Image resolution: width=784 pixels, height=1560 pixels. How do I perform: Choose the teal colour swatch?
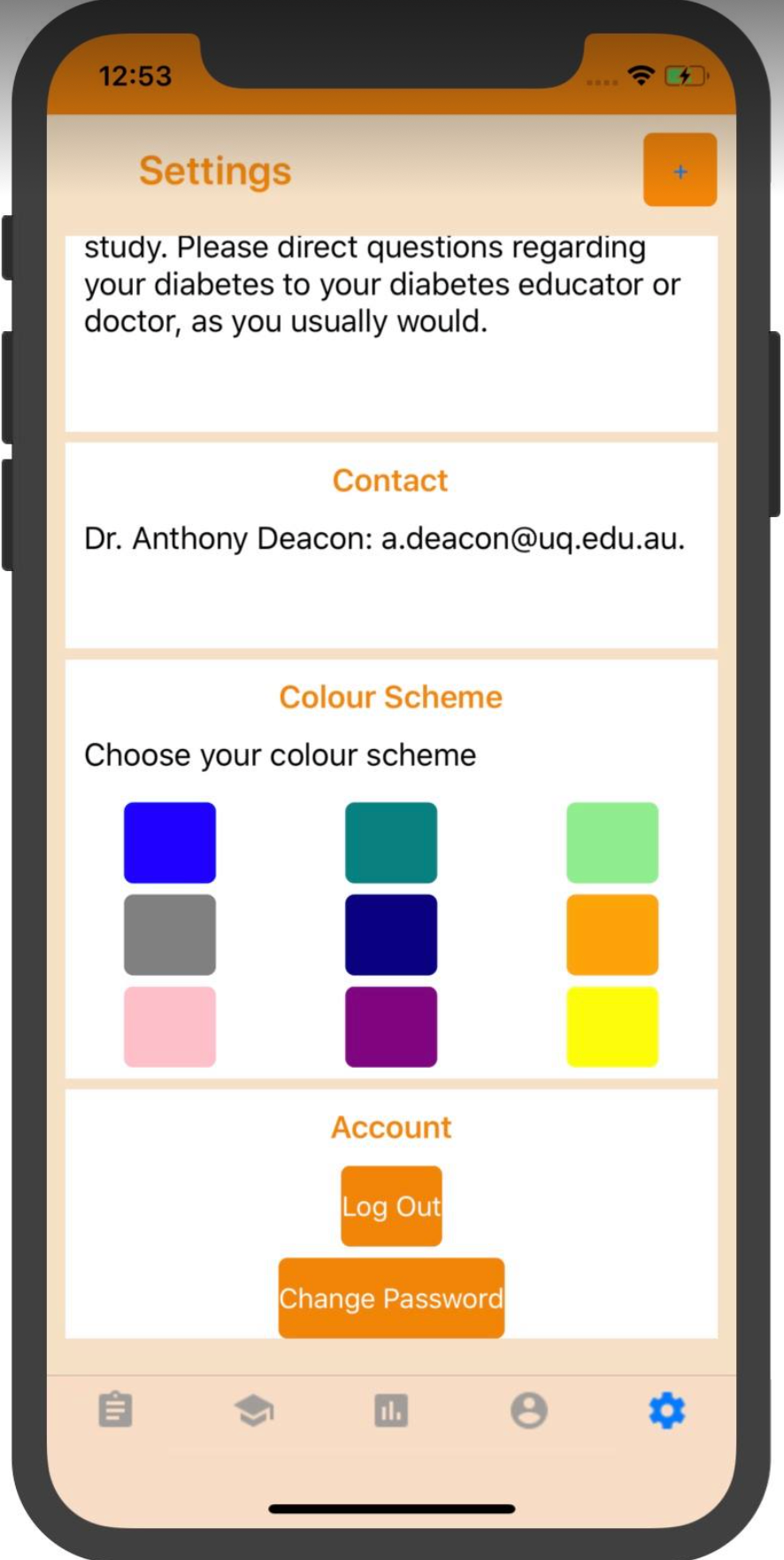[x=391, y=842]
